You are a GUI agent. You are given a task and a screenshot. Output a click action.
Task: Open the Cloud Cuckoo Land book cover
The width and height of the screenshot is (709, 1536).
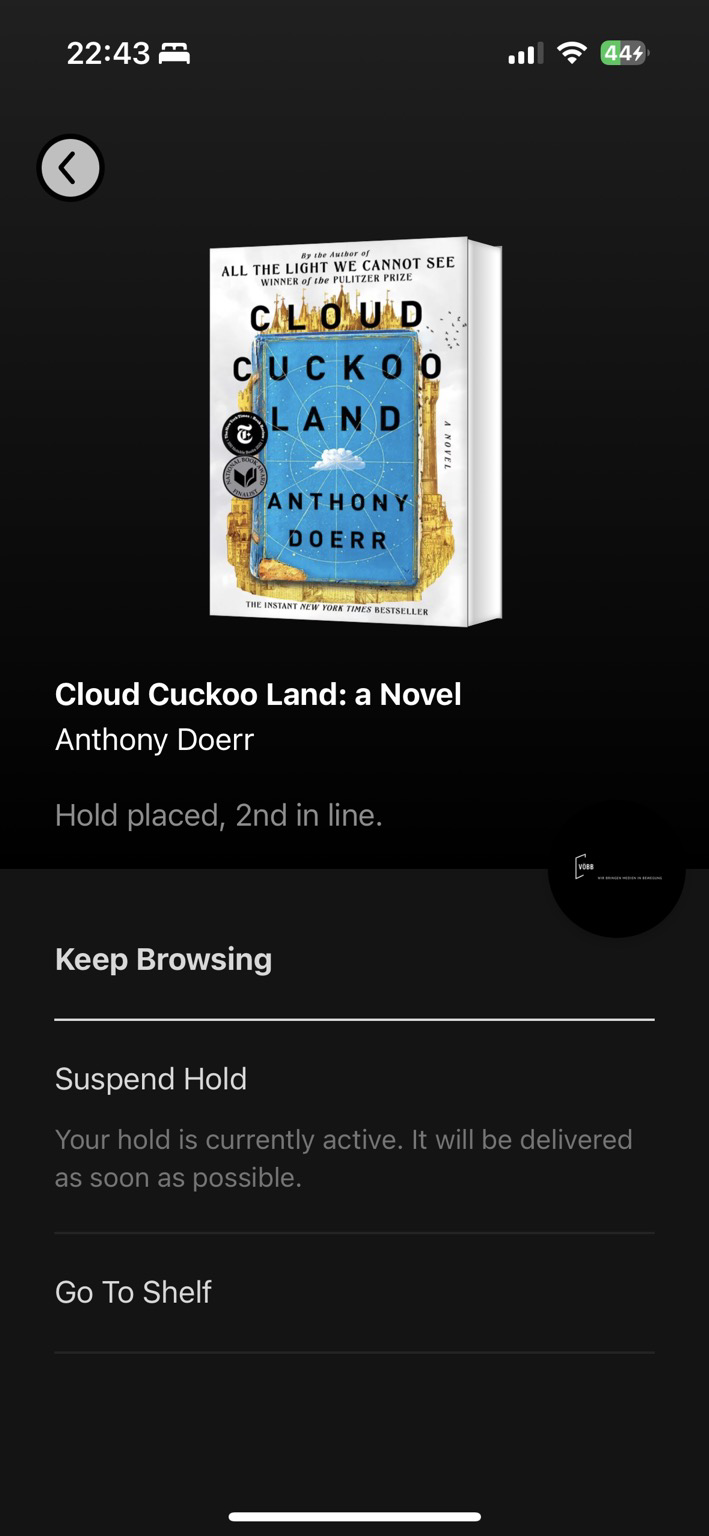[355, 432]
